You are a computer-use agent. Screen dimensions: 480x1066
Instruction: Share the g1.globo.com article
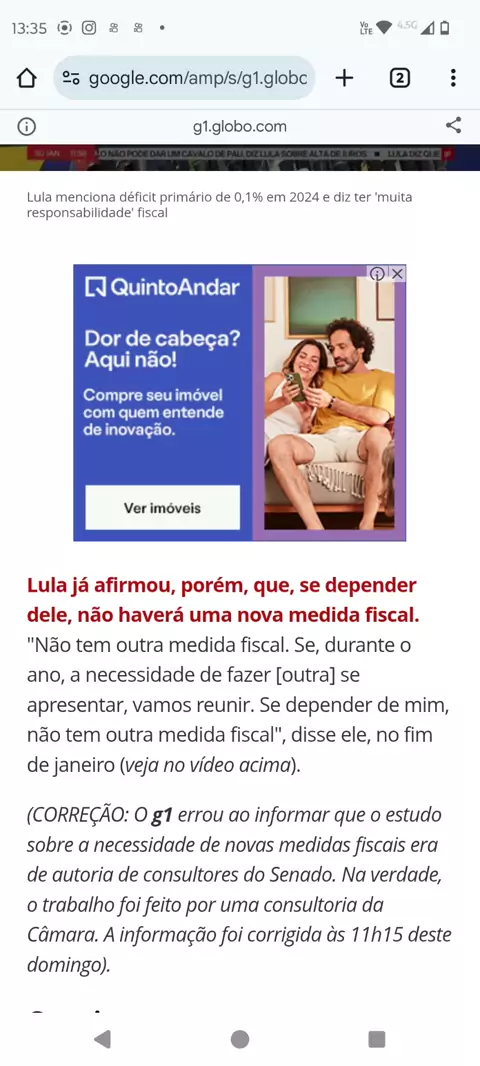tap(453, 126)
